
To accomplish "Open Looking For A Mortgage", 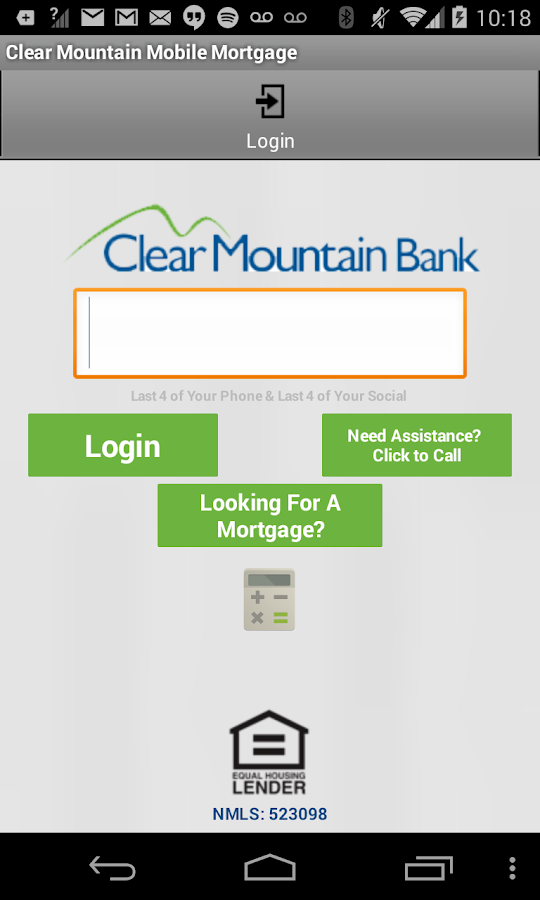I will pyautogui.click(x=270, y=515).
